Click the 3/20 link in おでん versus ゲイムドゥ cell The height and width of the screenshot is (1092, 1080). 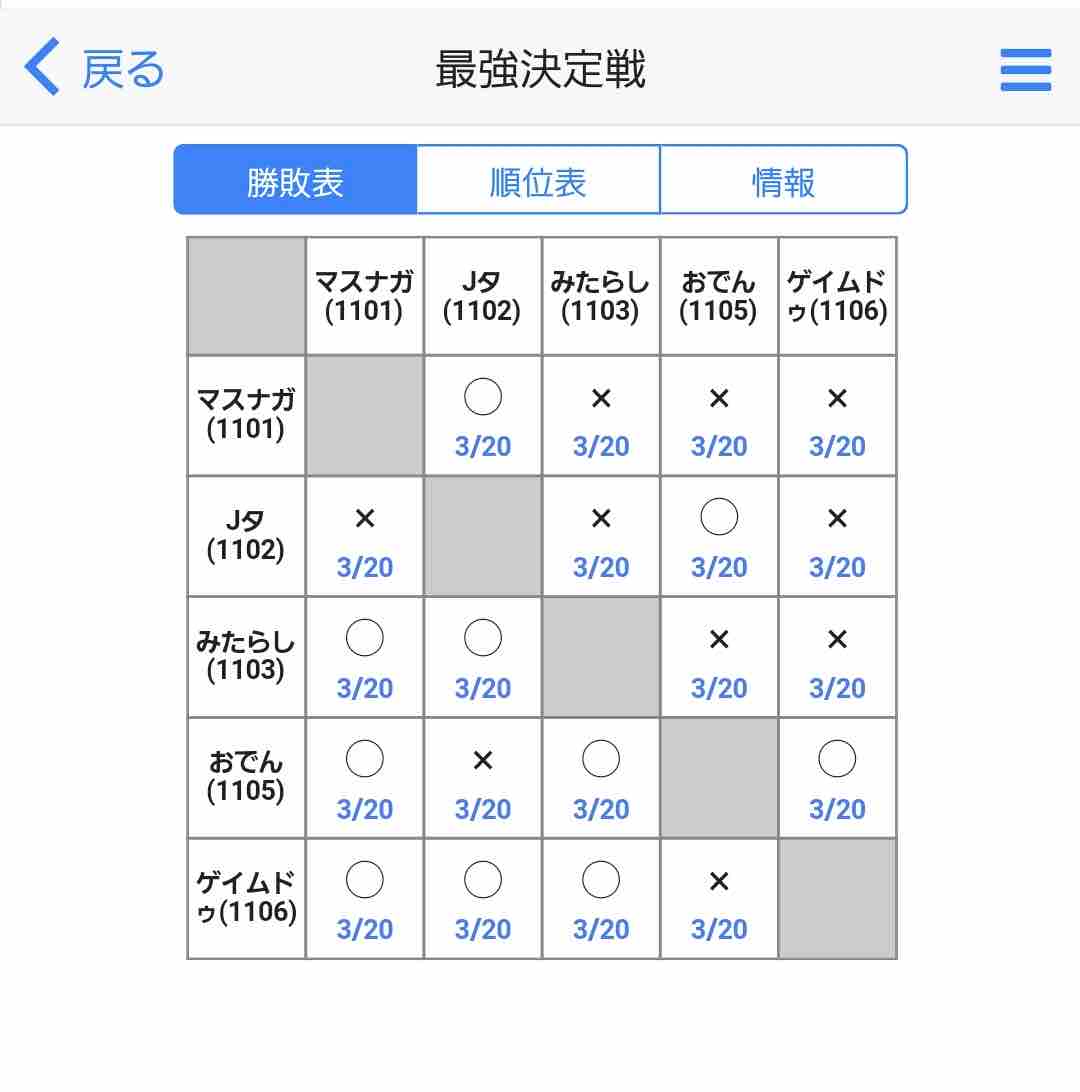click(837, 809)
